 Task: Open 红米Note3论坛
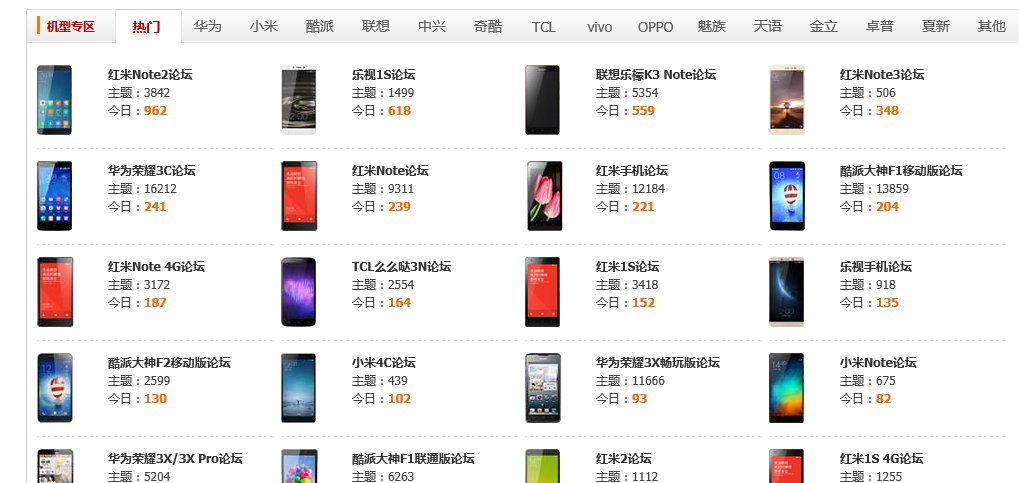tap(882, 75)
